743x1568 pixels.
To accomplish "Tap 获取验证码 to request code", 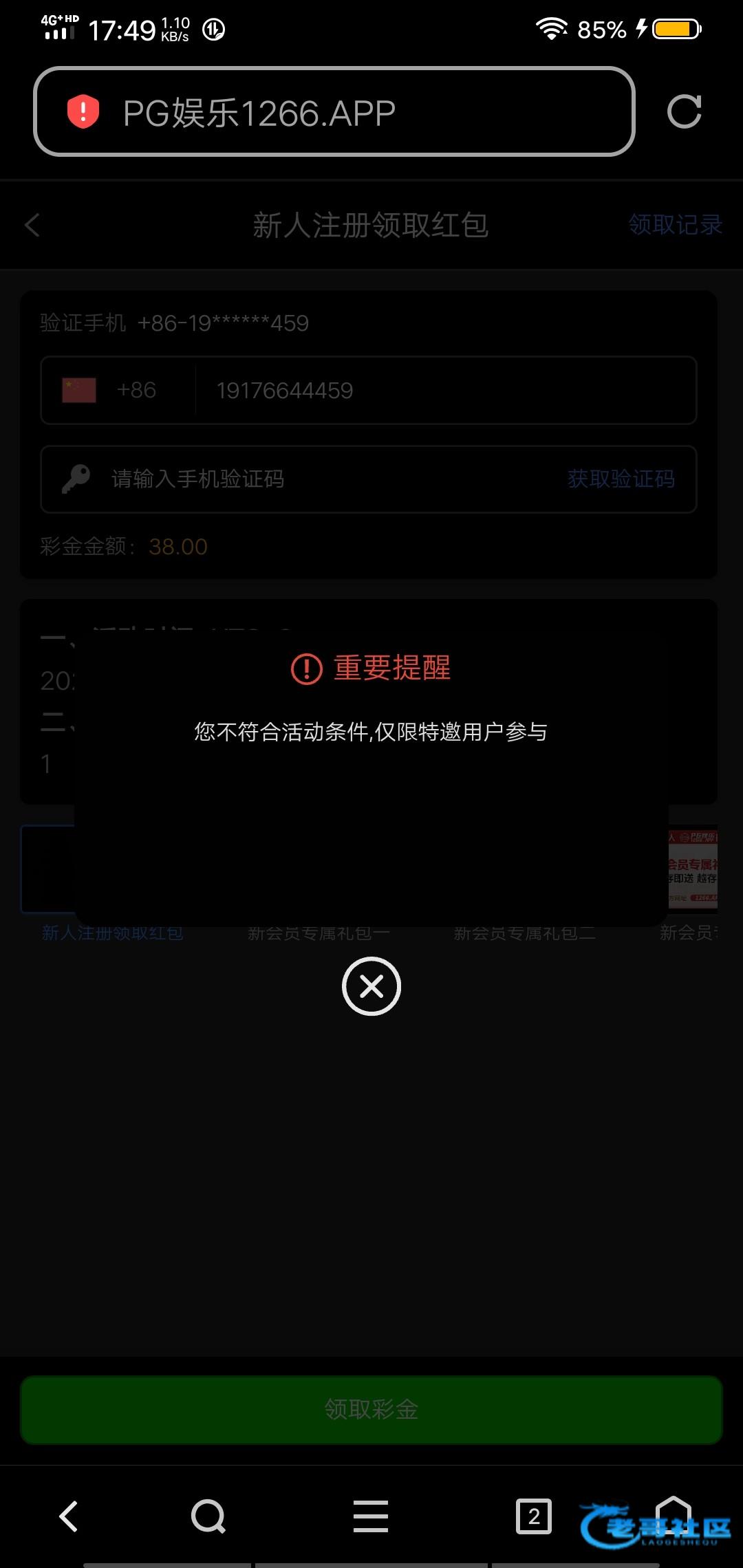I will pyautogui.click(x=621, y=479).
